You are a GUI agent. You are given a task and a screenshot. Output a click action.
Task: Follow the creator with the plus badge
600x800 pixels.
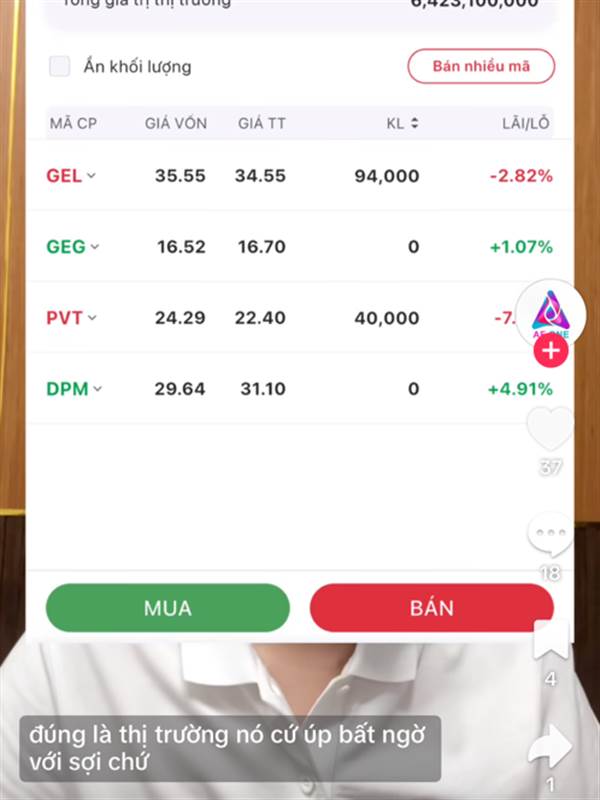551,351
